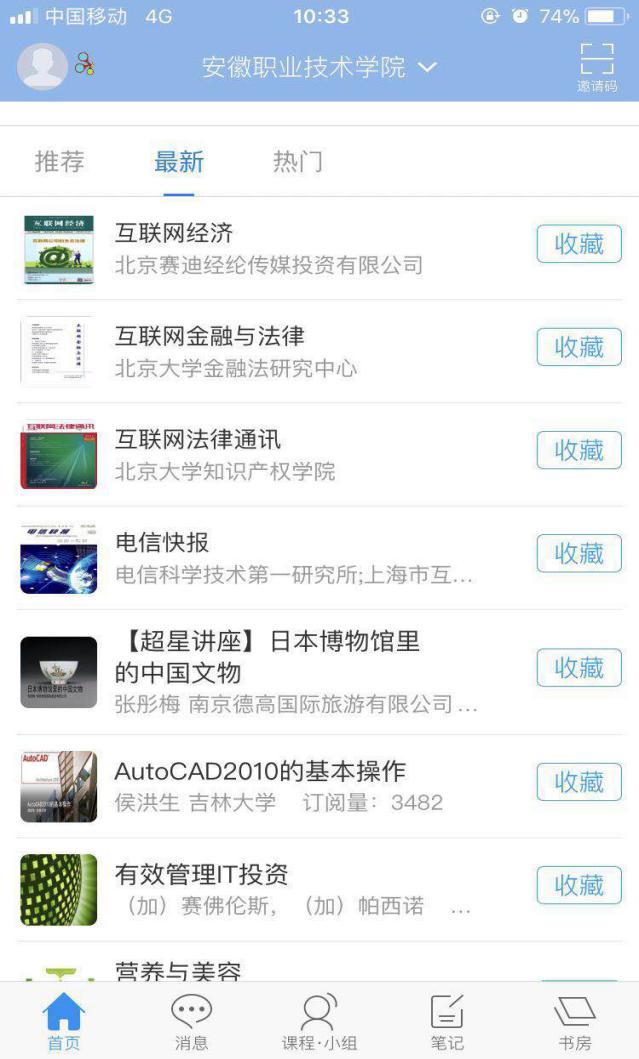Open the profile avatar

[43, 67]
